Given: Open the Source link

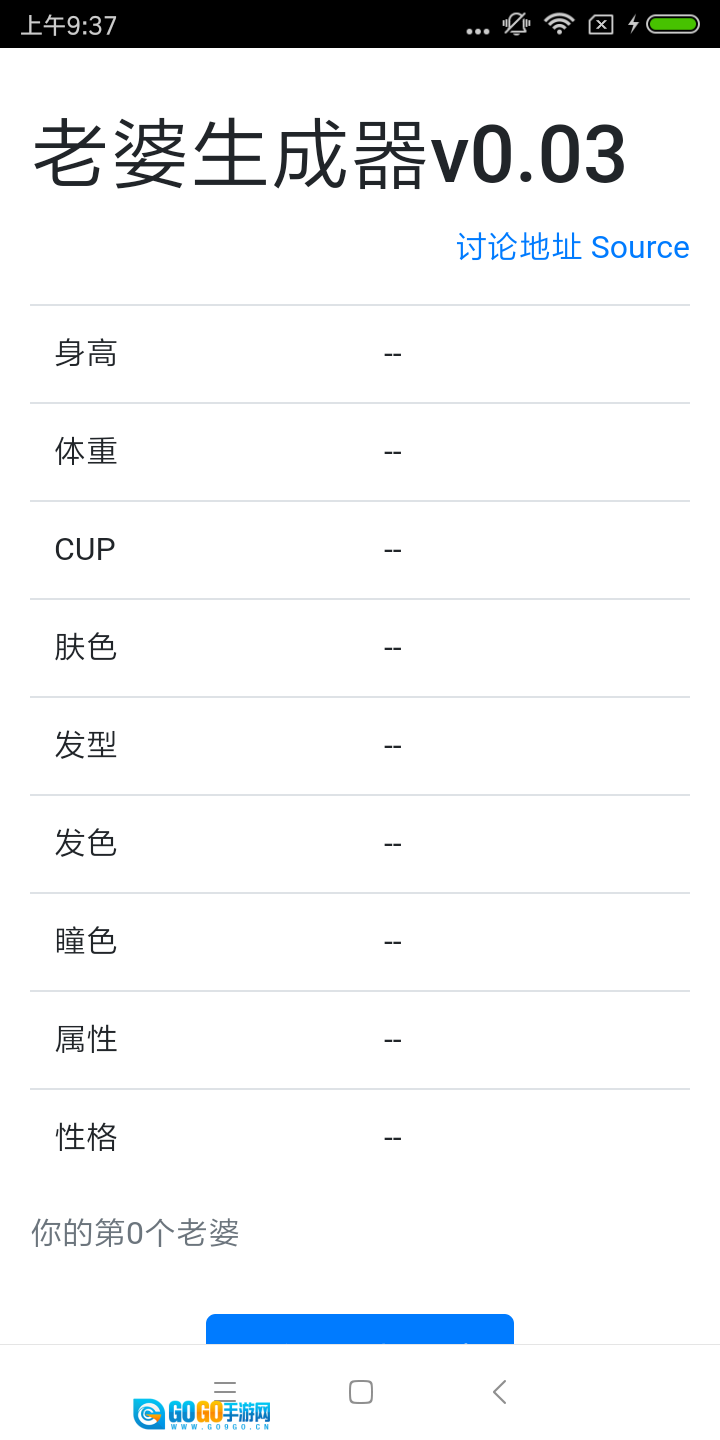Looking at the screenshot, I should tap(640, 247).
